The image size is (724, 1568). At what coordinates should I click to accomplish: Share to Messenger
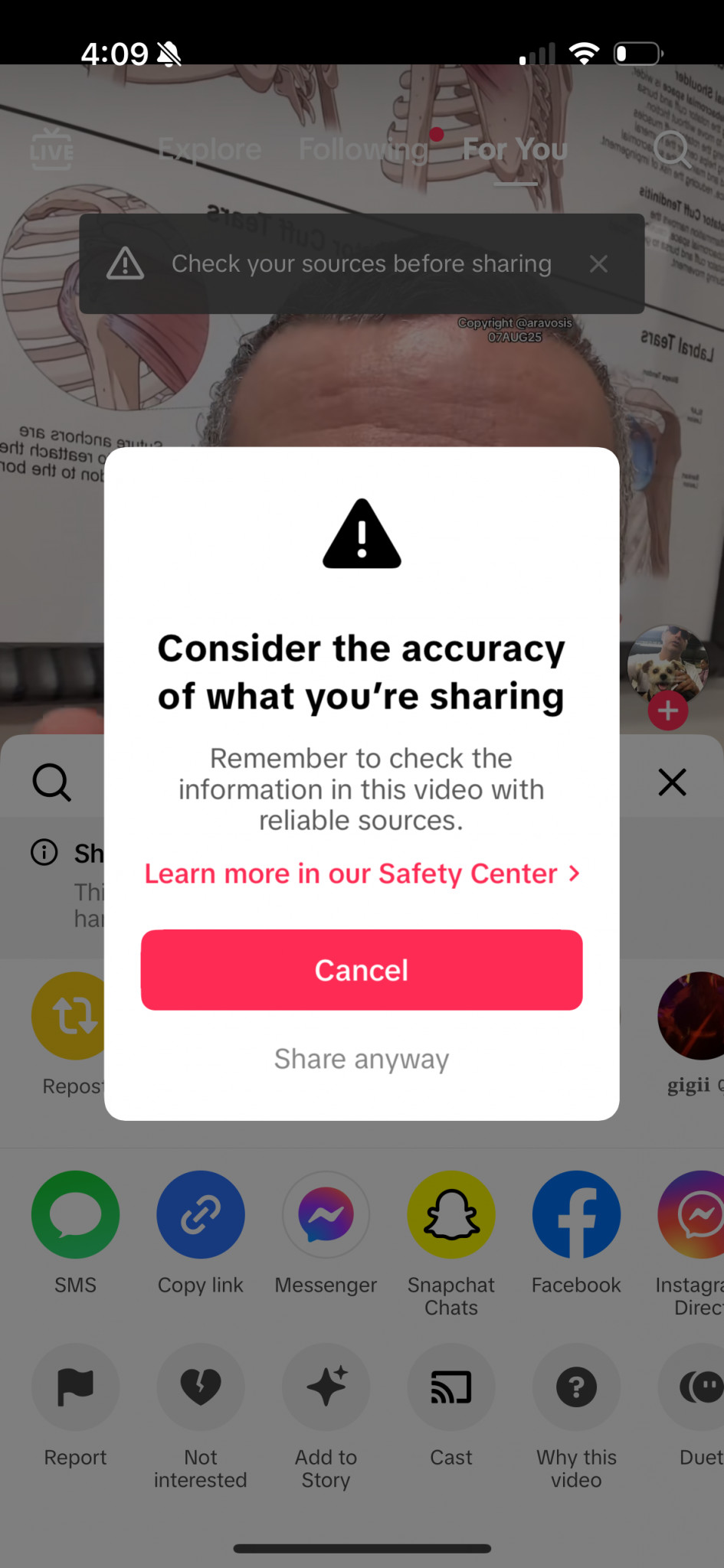click(x=326, y=1215)
